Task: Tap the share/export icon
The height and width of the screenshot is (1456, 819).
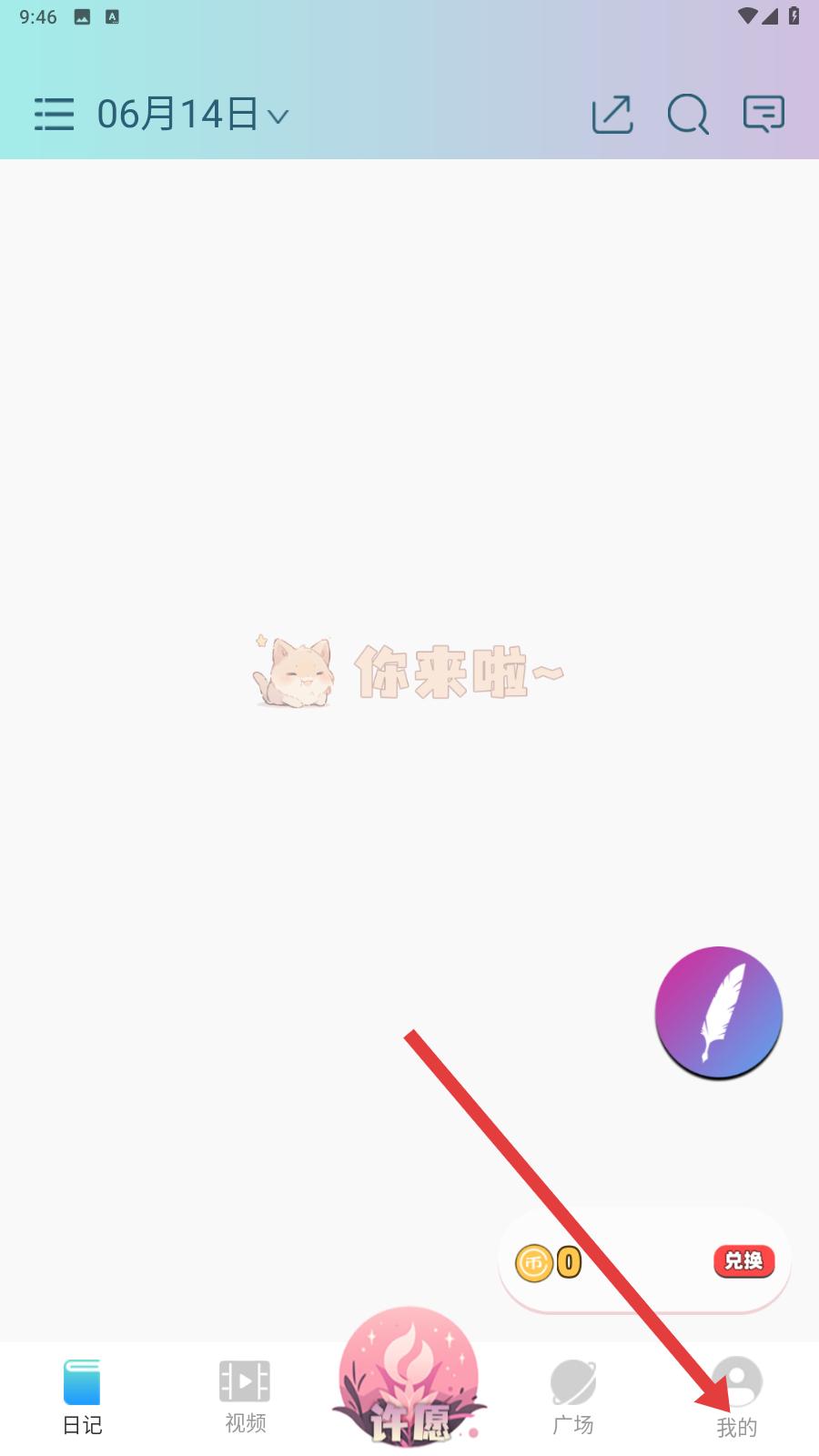Action: (x=612, y=115)
